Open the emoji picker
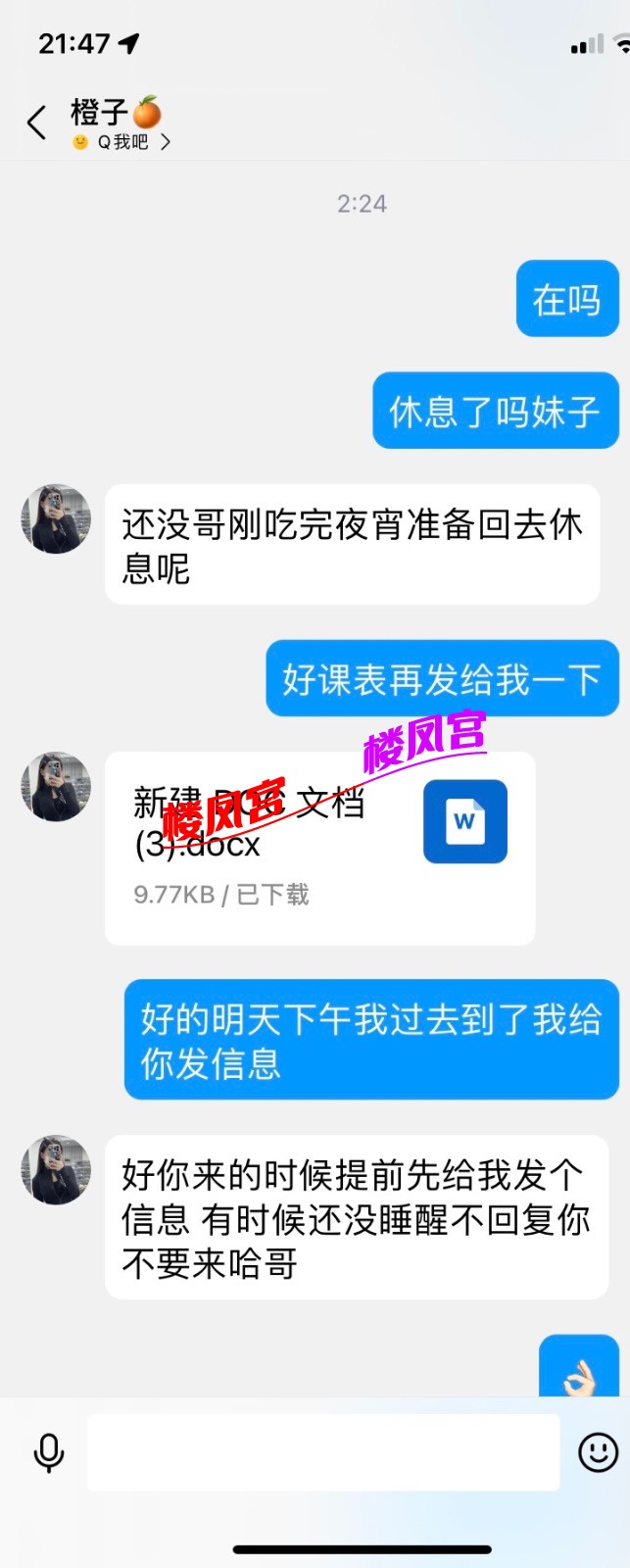The image size is (630, 1568). (598, 1452)
